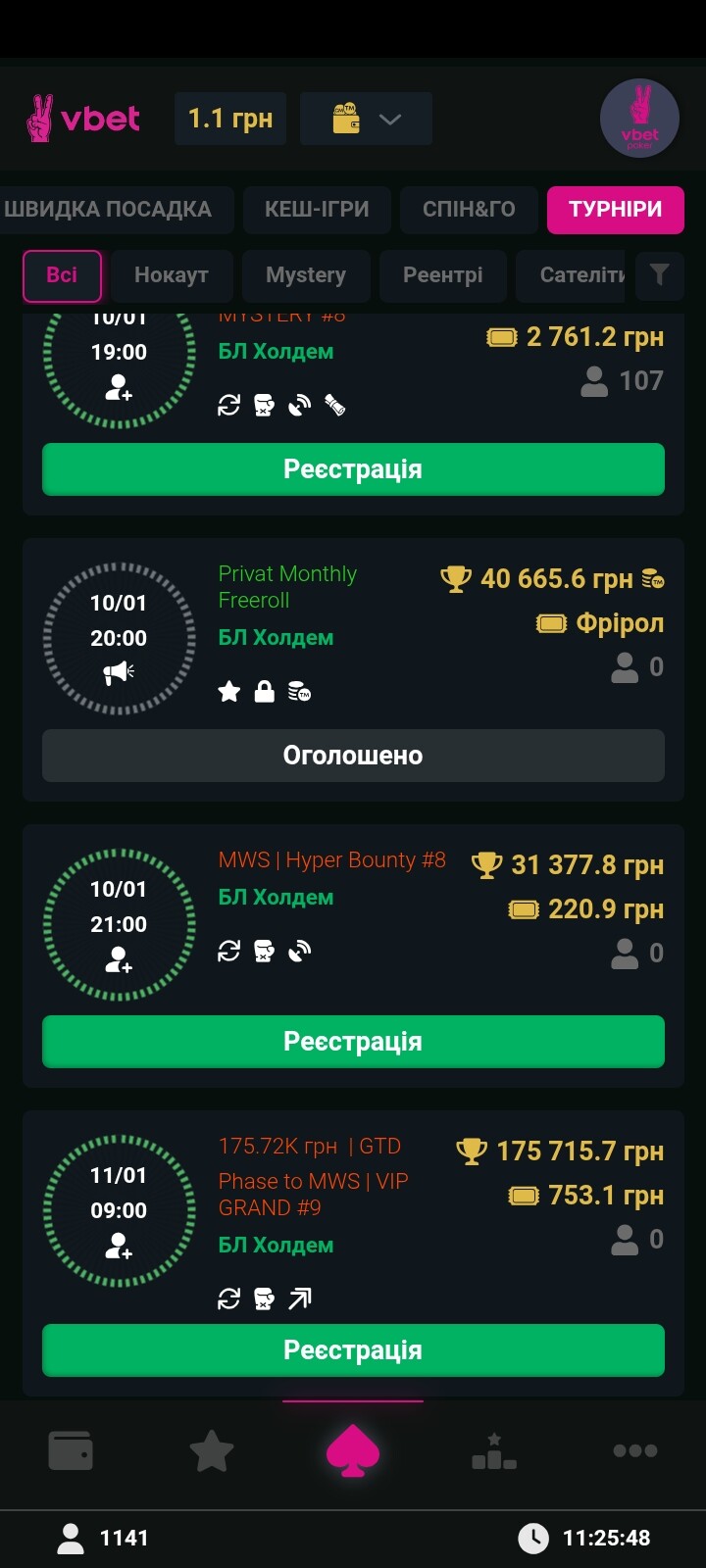Register for MWS Hyper Bounty #8
This screenshot has height=1568, width=706.
(353, 1042)
